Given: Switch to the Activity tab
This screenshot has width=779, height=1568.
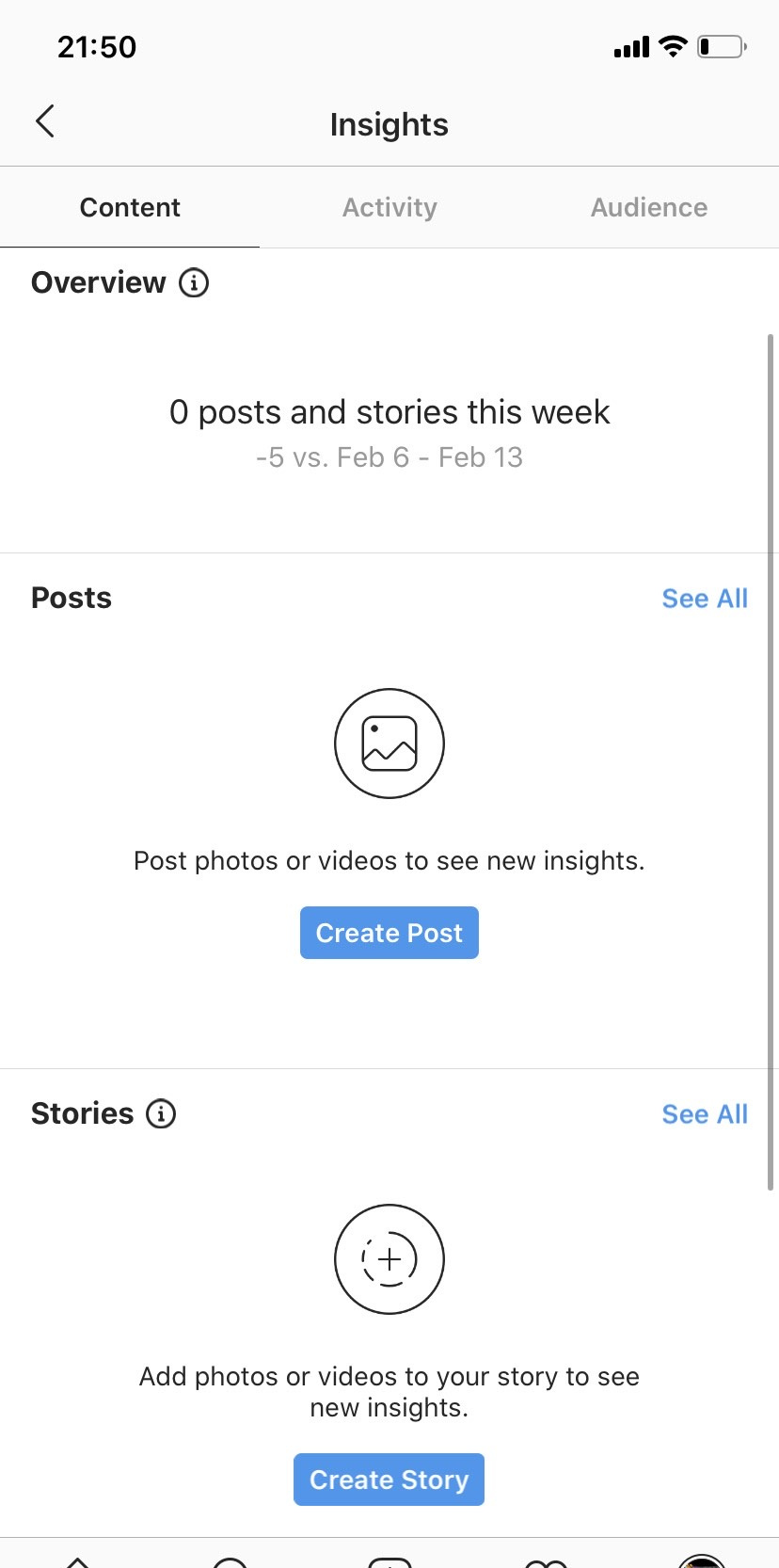Looking at the screenshot, I should (389, 207).
